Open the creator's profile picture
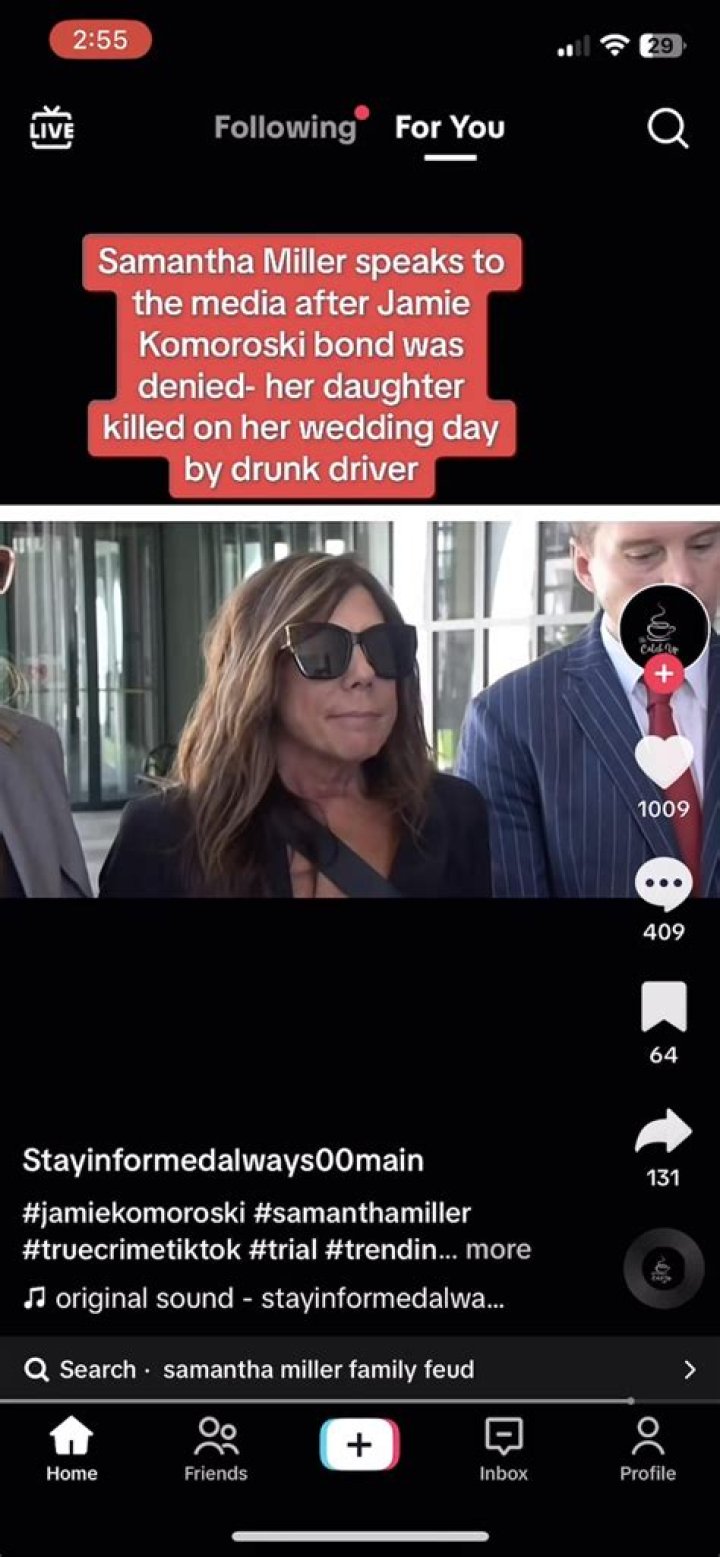Viewport: 720px width, 1557px height. click(x=664, y=628)
